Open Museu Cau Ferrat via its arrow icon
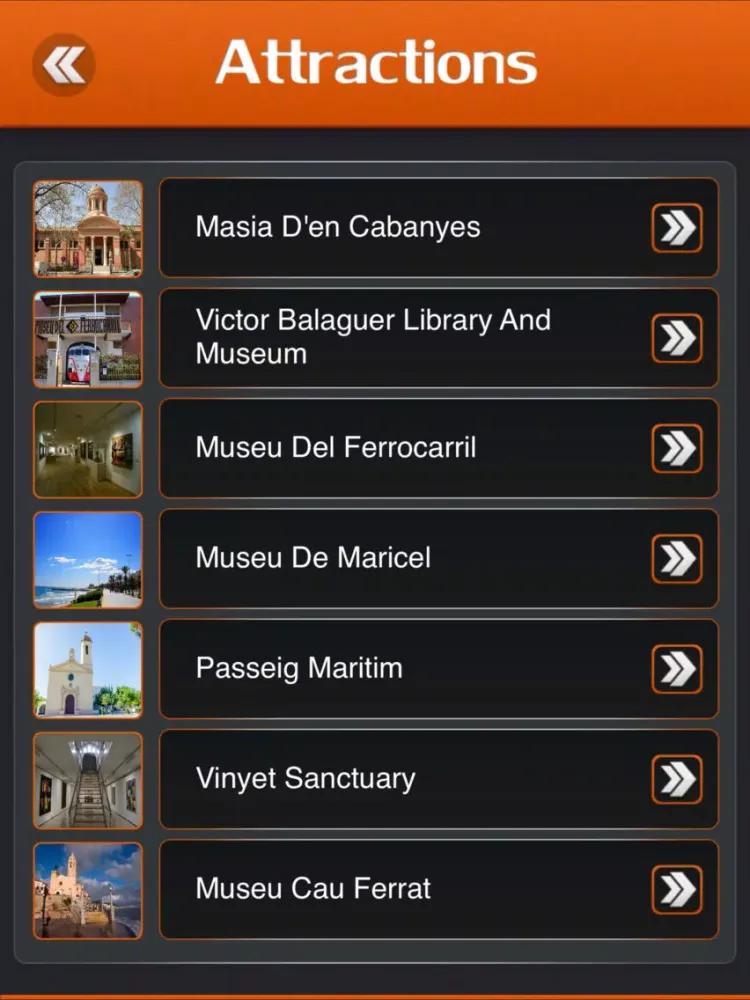 [678, 889]
